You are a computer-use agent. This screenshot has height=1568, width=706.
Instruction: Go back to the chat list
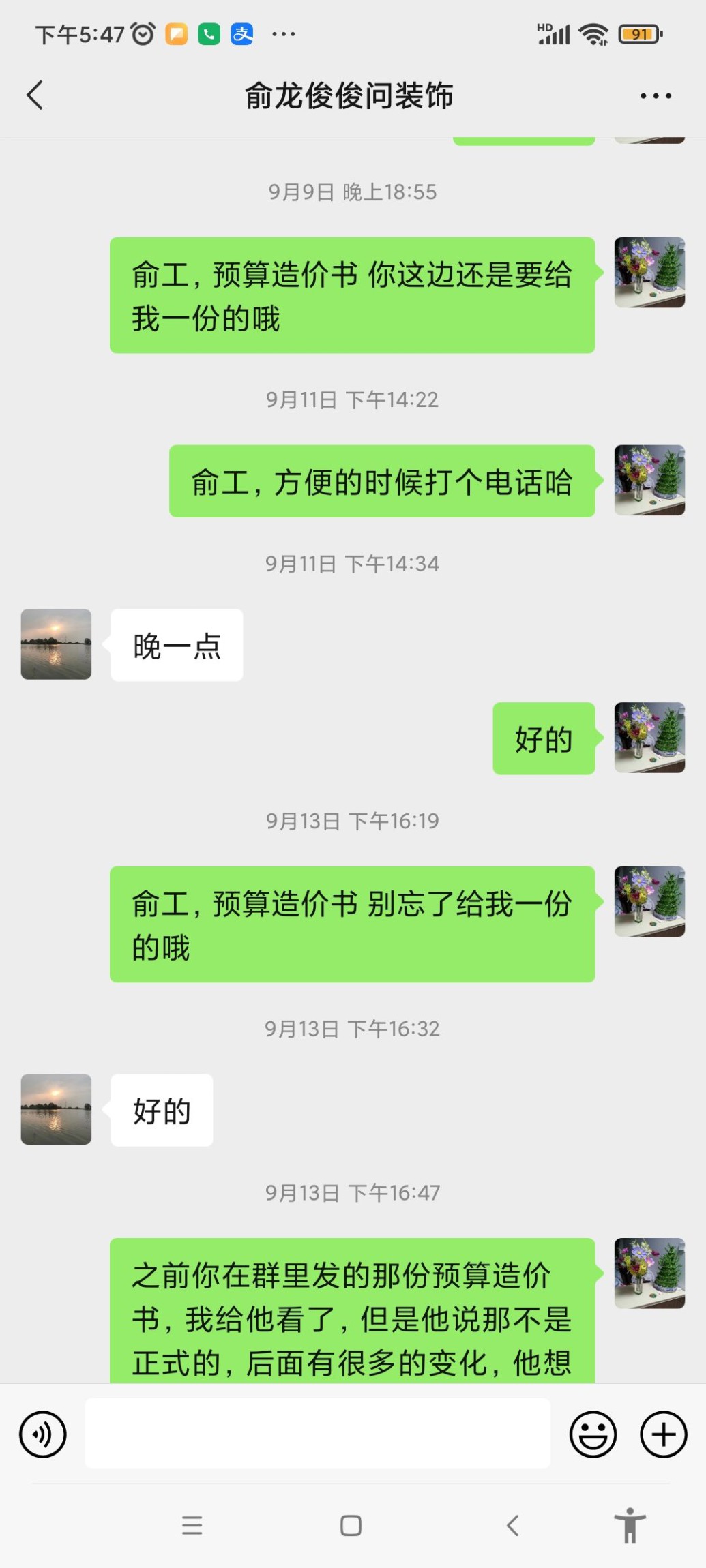coord(35,95)
